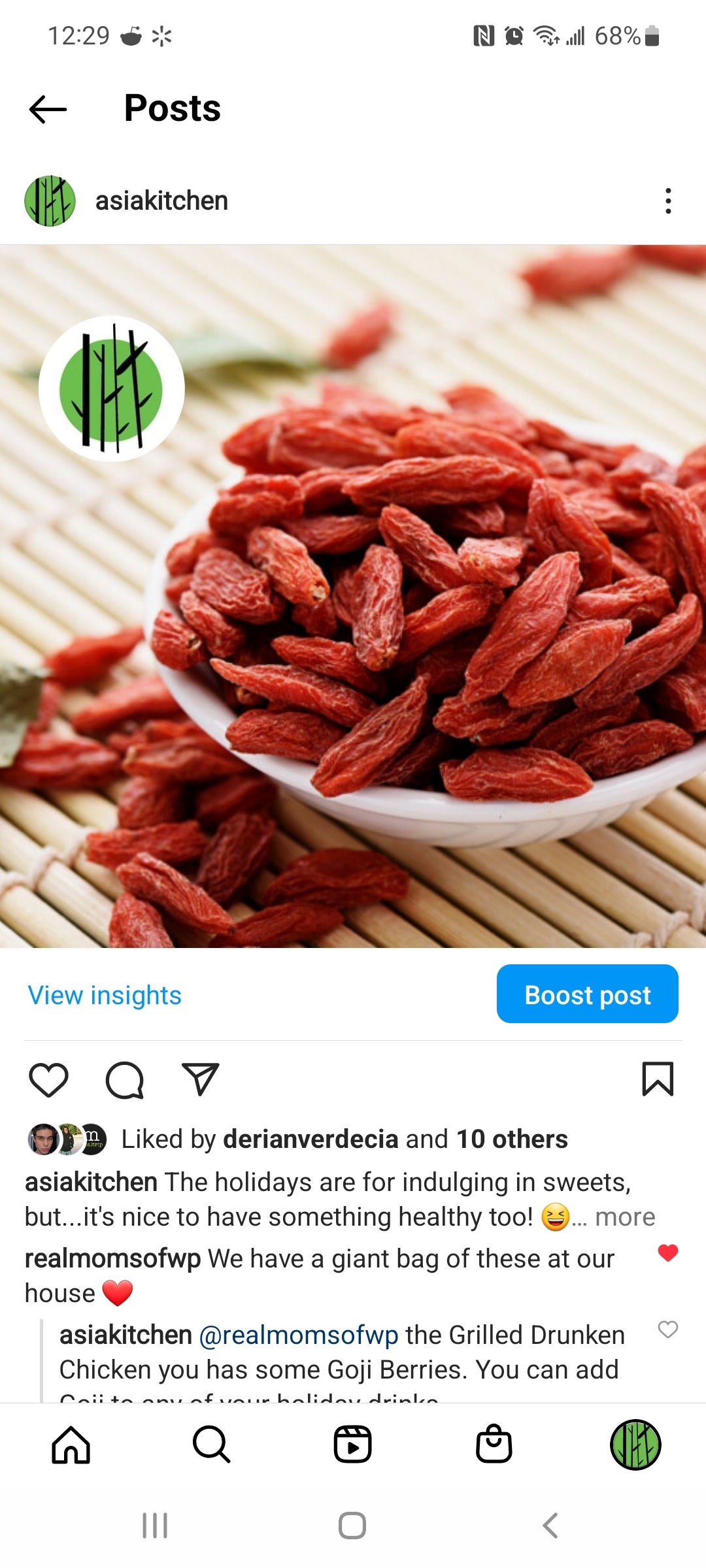View derianverdecia's profile from likes
The height and width of the screenshot is (1568, 706).
click(311, 1139)
